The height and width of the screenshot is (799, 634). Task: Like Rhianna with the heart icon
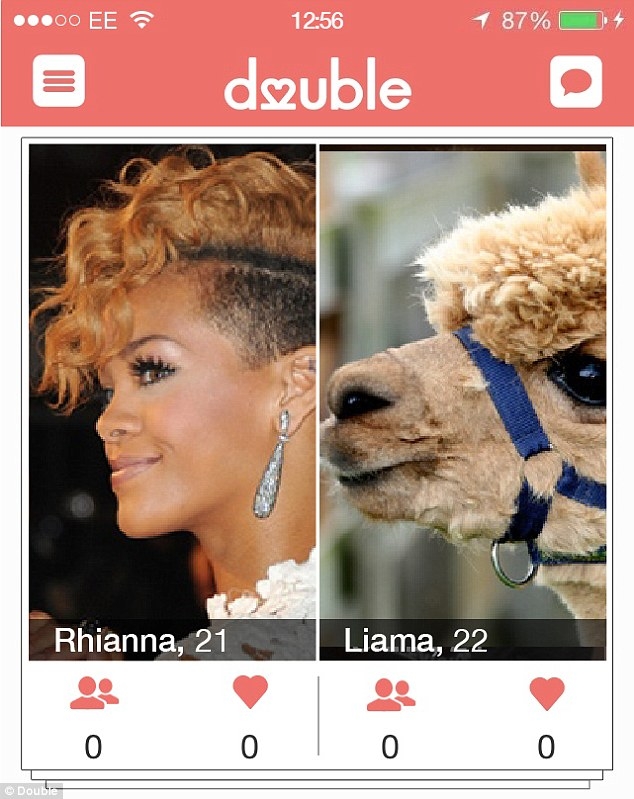point(249,694)
